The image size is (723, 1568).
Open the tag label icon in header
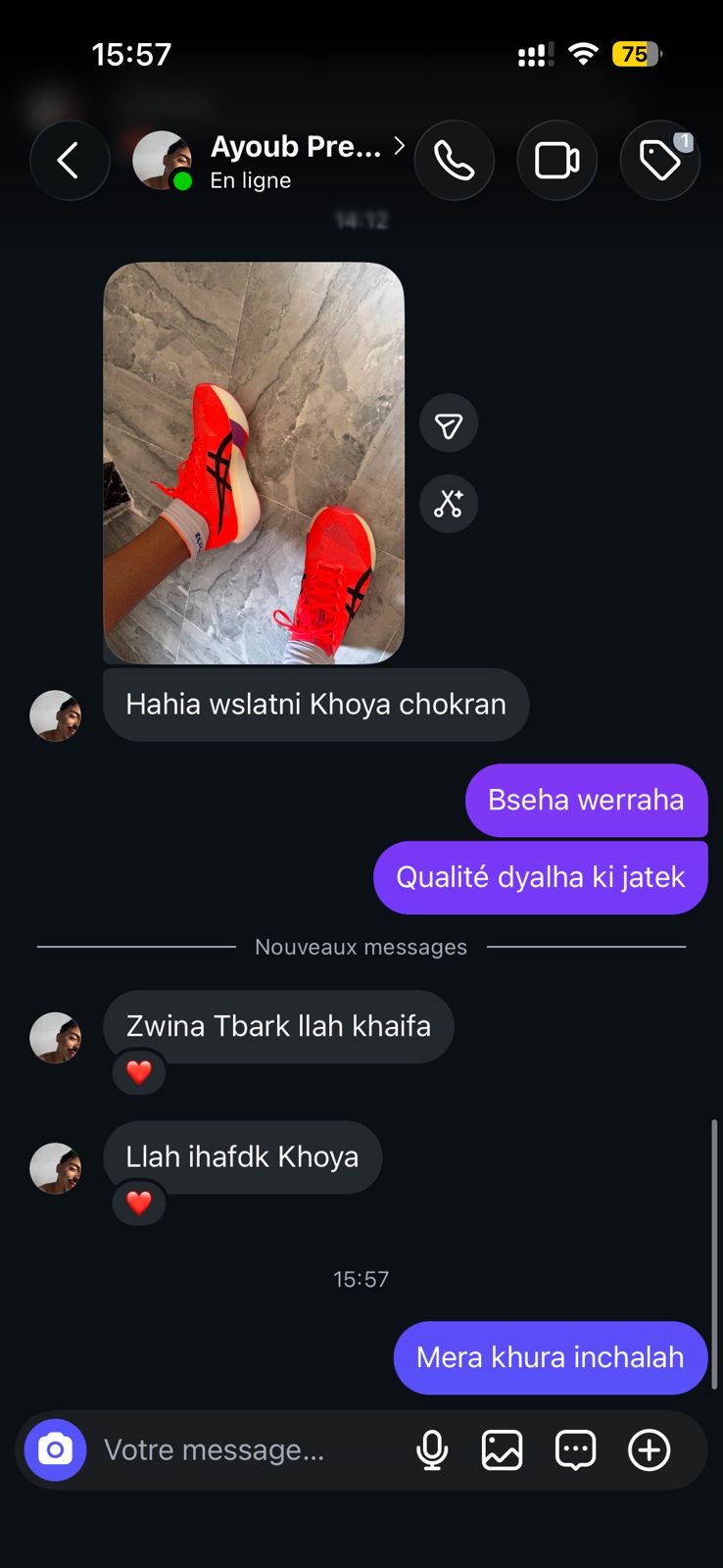pyautogui.click(x=659, y=161)
